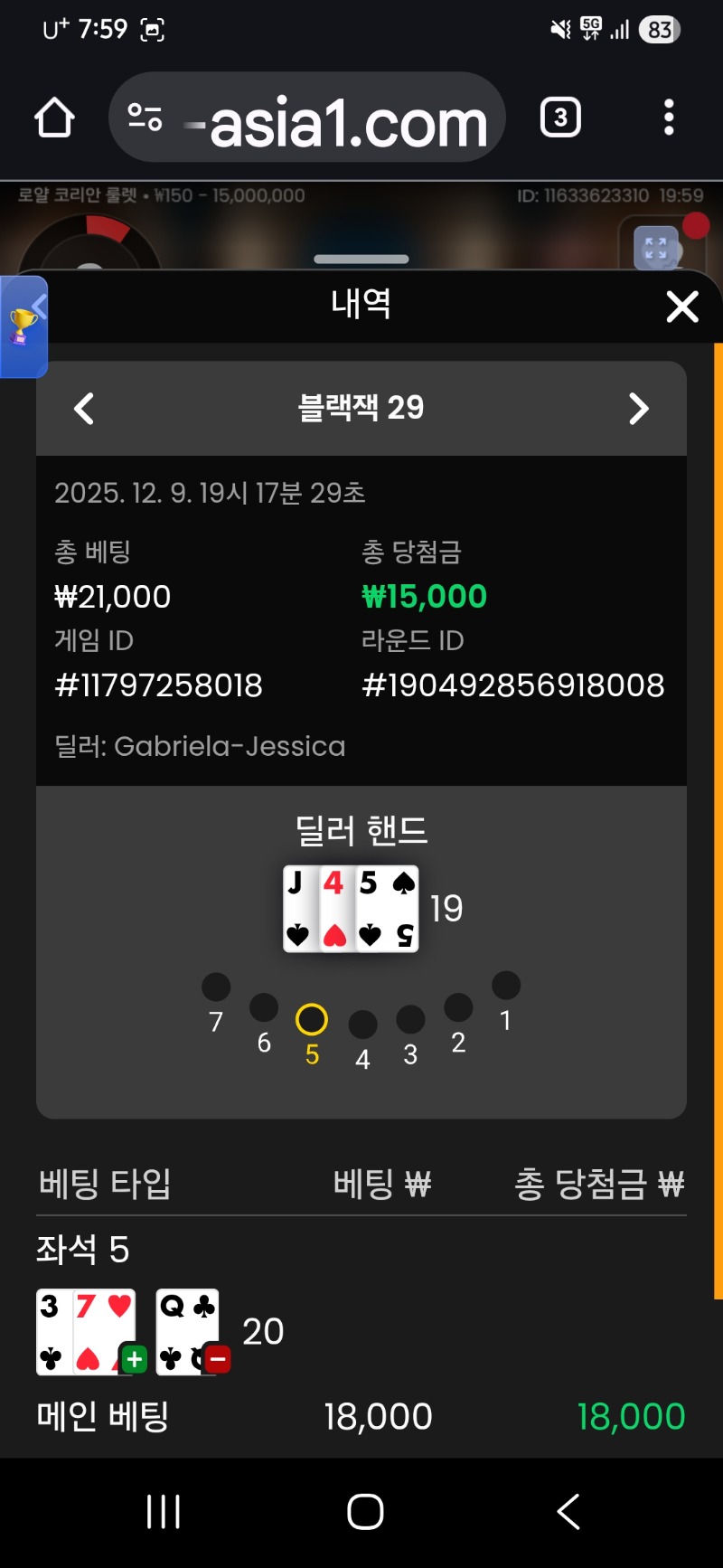Screen dimensions: 723x1568
Task: Select seat 5 highlighted marker
Action: pyautogui.click(x=312, y=1018)
